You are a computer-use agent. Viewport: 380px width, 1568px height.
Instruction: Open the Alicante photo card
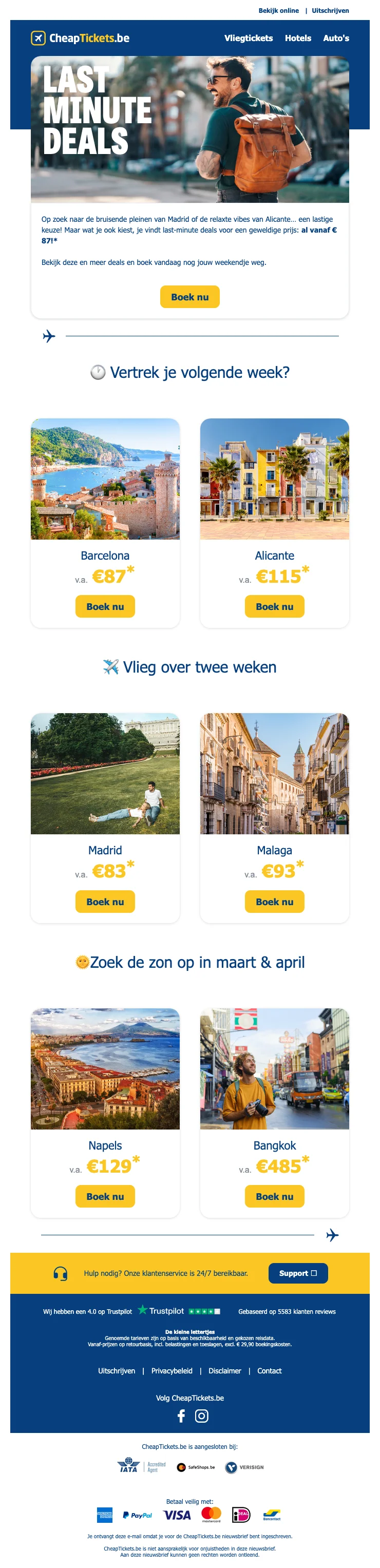(x=274, y=479)
